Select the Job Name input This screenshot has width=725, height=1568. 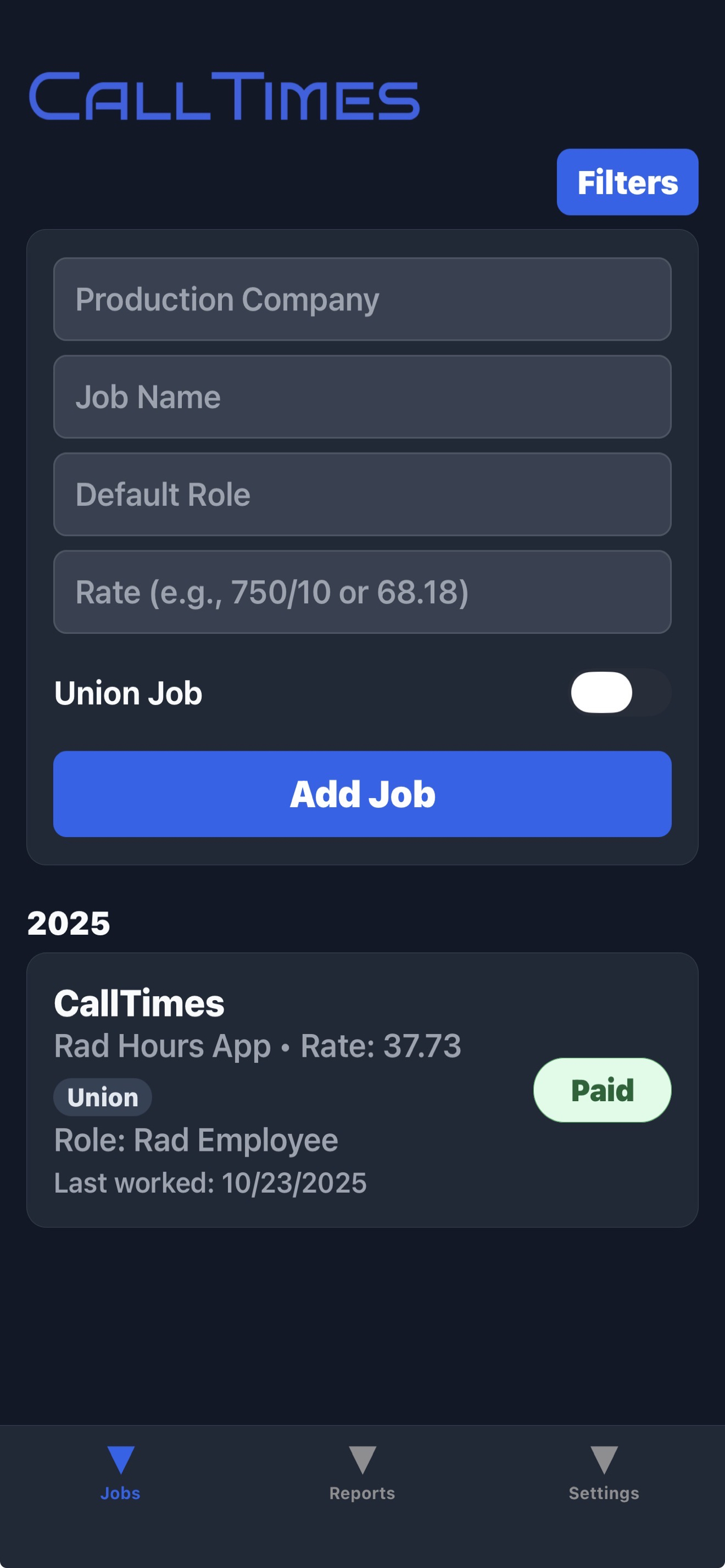pyautogui.click(x=362, y=397)
